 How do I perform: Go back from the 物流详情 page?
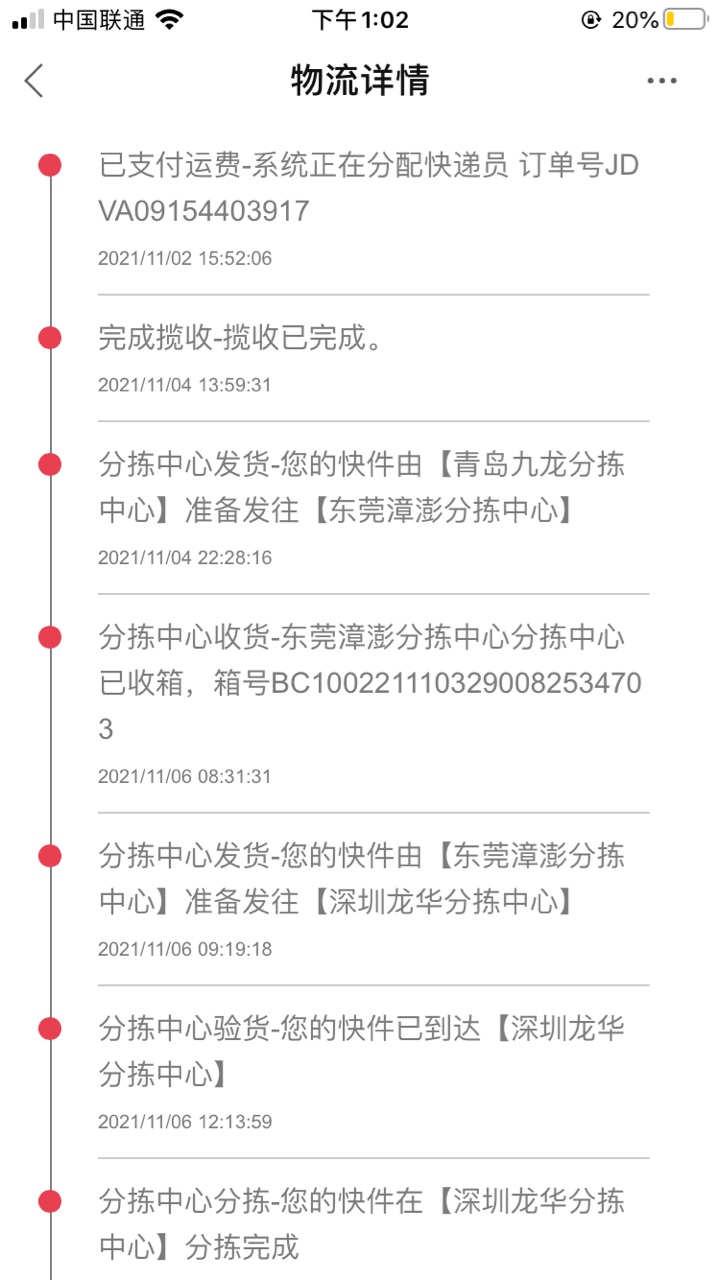tap(35, 80)
